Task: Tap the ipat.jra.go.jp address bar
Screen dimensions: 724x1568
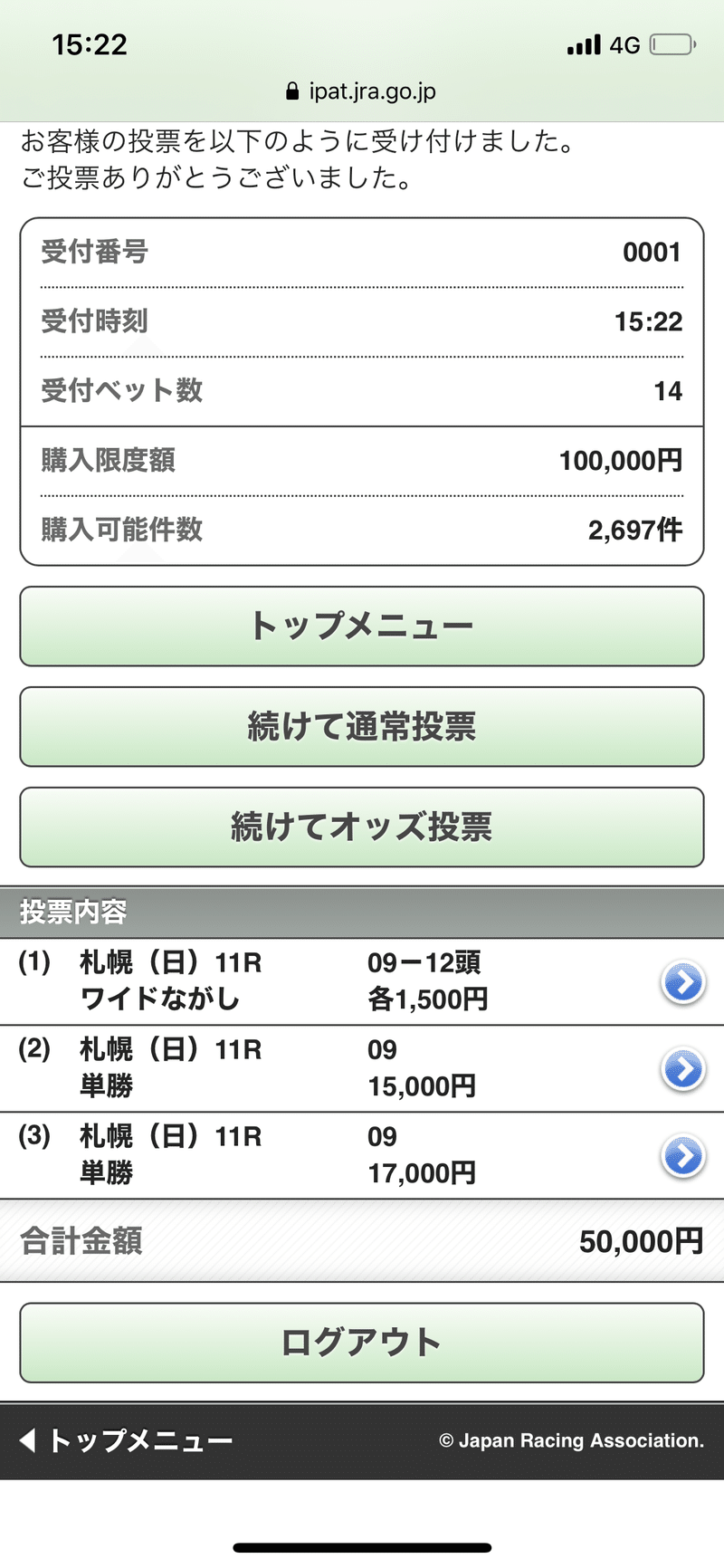Action: click(x=361, y=91)
